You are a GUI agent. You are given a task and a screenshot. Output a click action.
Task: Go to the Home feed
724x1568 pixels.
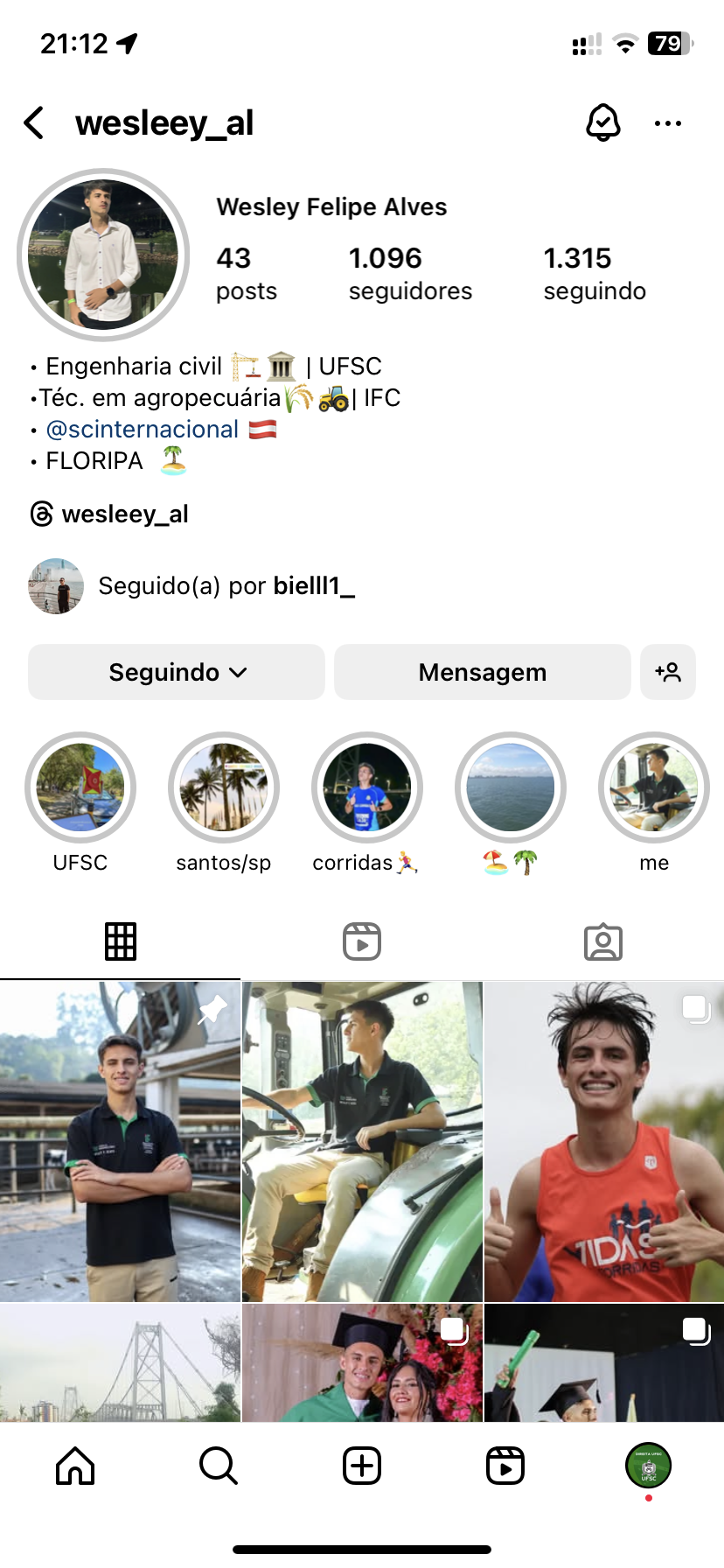pyautogui.click(x=75, y=1466)
